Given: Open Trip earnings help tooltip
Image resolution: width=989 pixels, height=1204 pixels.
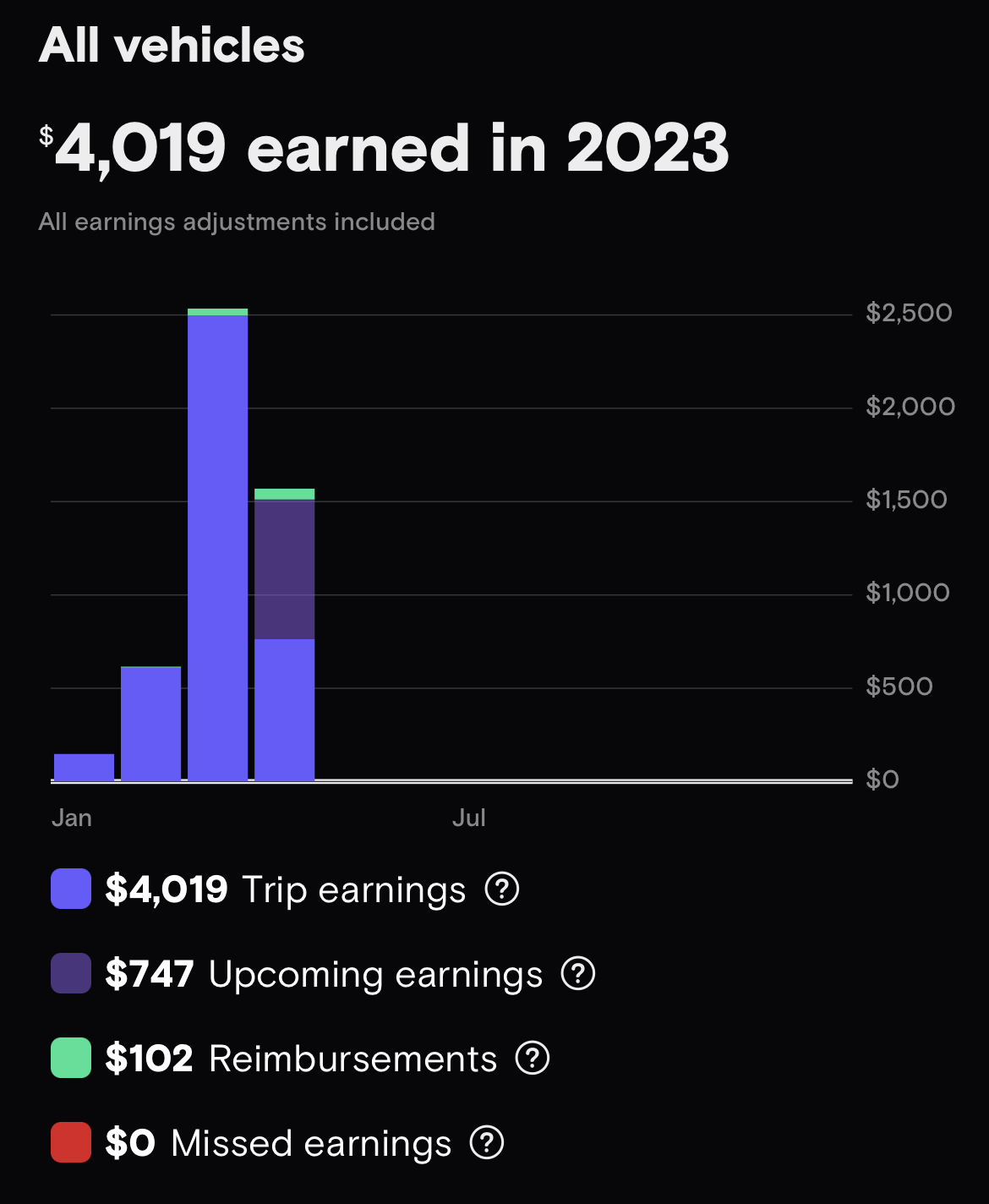Looking at the screenshot, I should 501,889.
